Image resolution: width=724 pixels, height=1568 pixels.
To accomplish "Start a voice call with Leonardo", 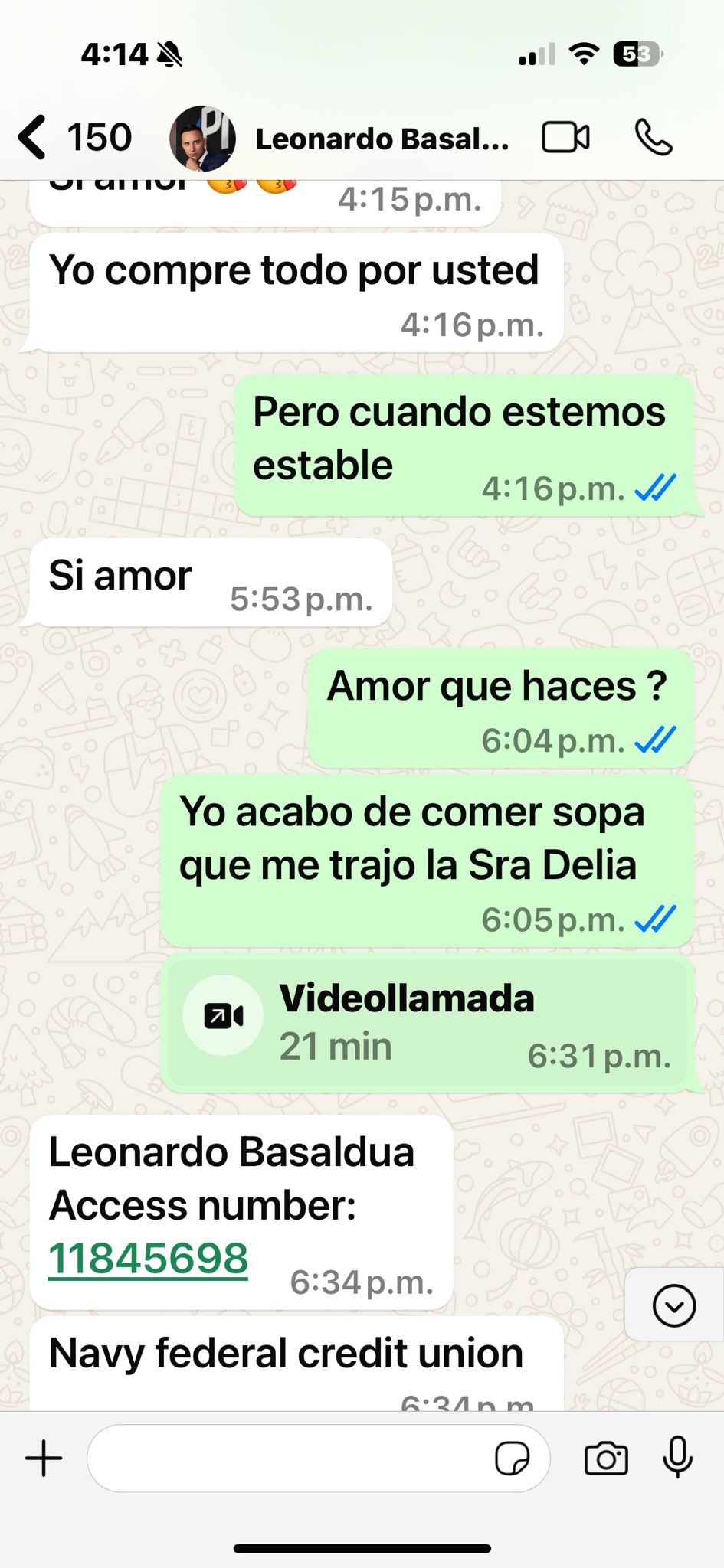I will 654,138.
